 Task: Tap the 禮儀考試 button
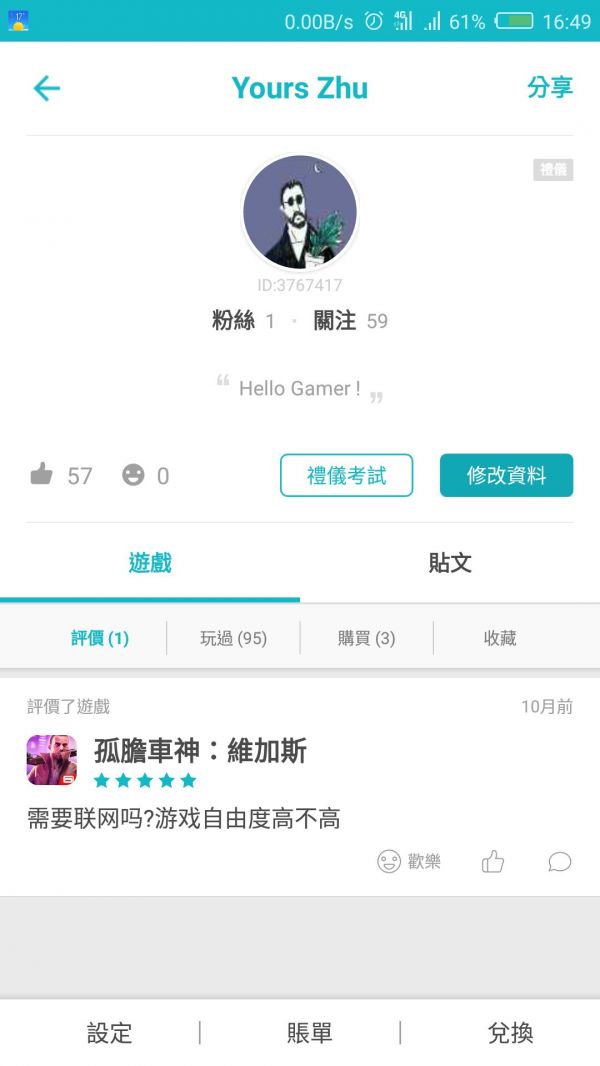[x=346, y=475]
